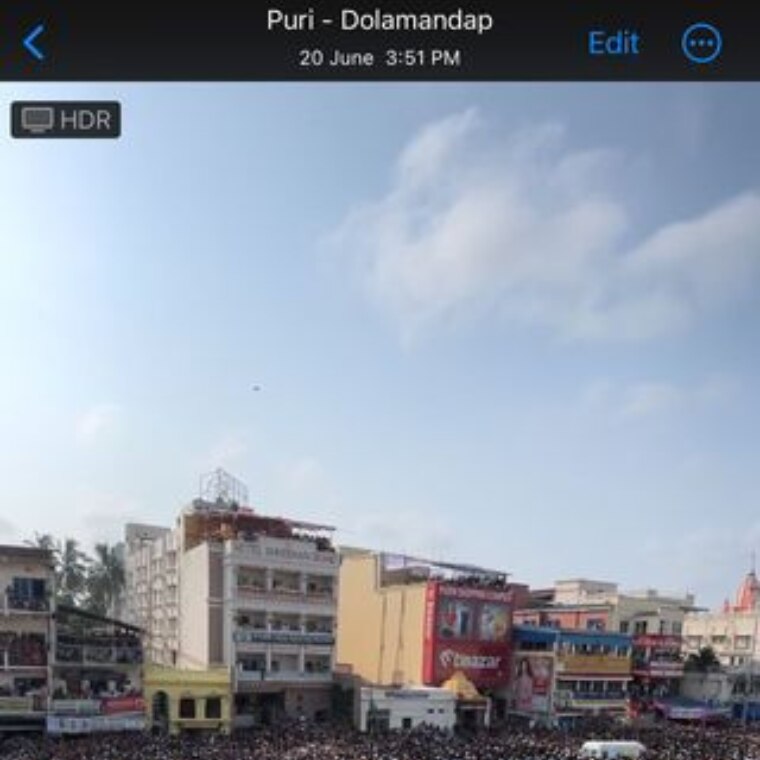Go back using the blue arrow

click(34, 43)
